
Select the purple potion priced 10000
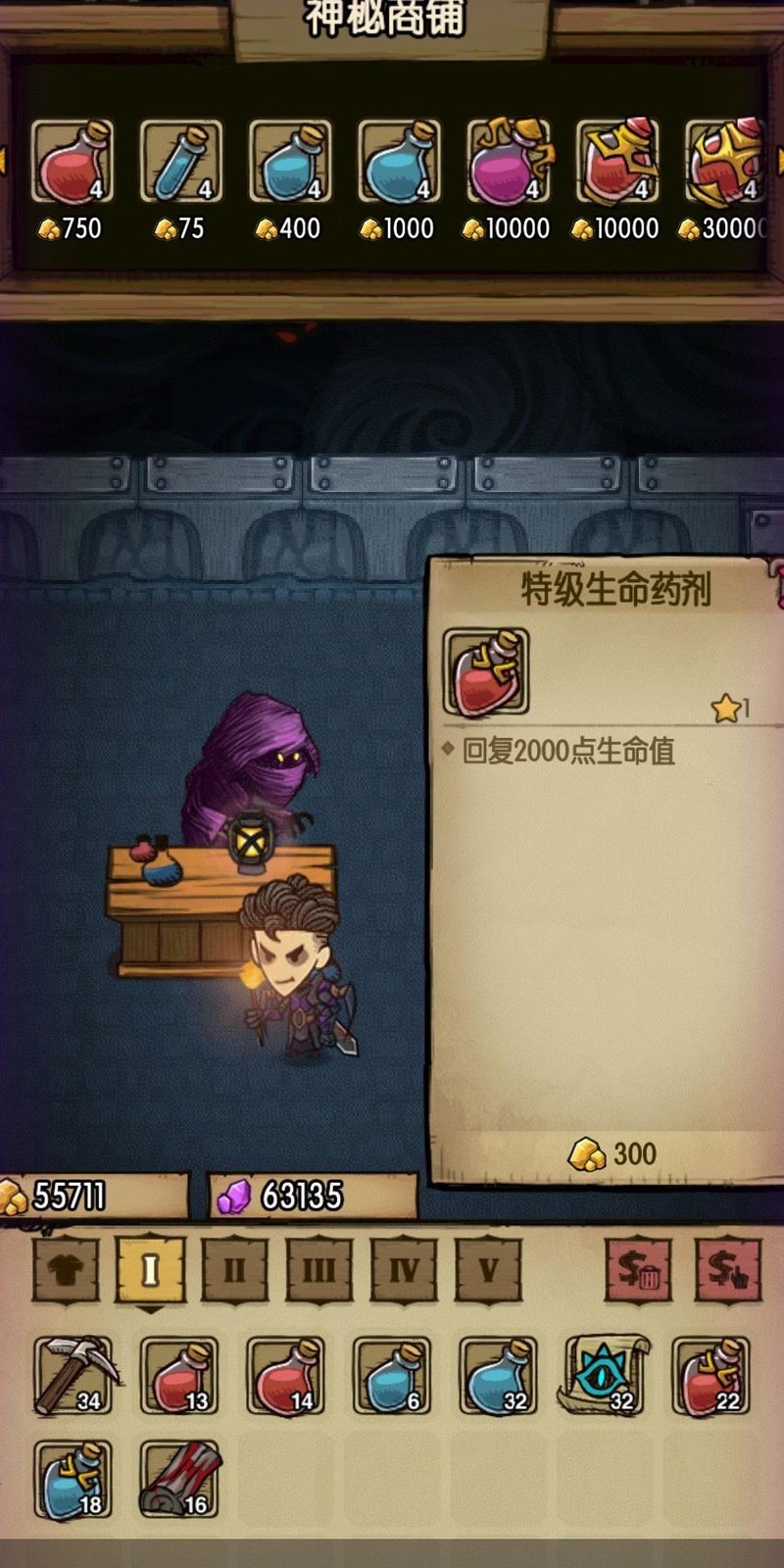click(x=507, y=163)
